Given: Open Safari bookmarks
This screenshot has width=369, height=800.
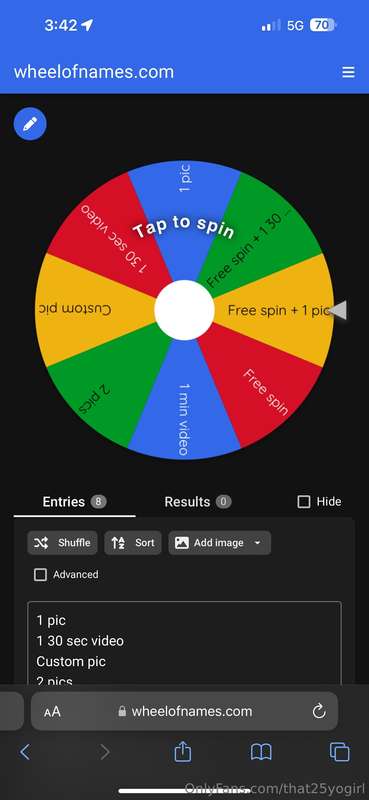Looking at the screenshot, I should pyautogui.click(x=261, y=752).
